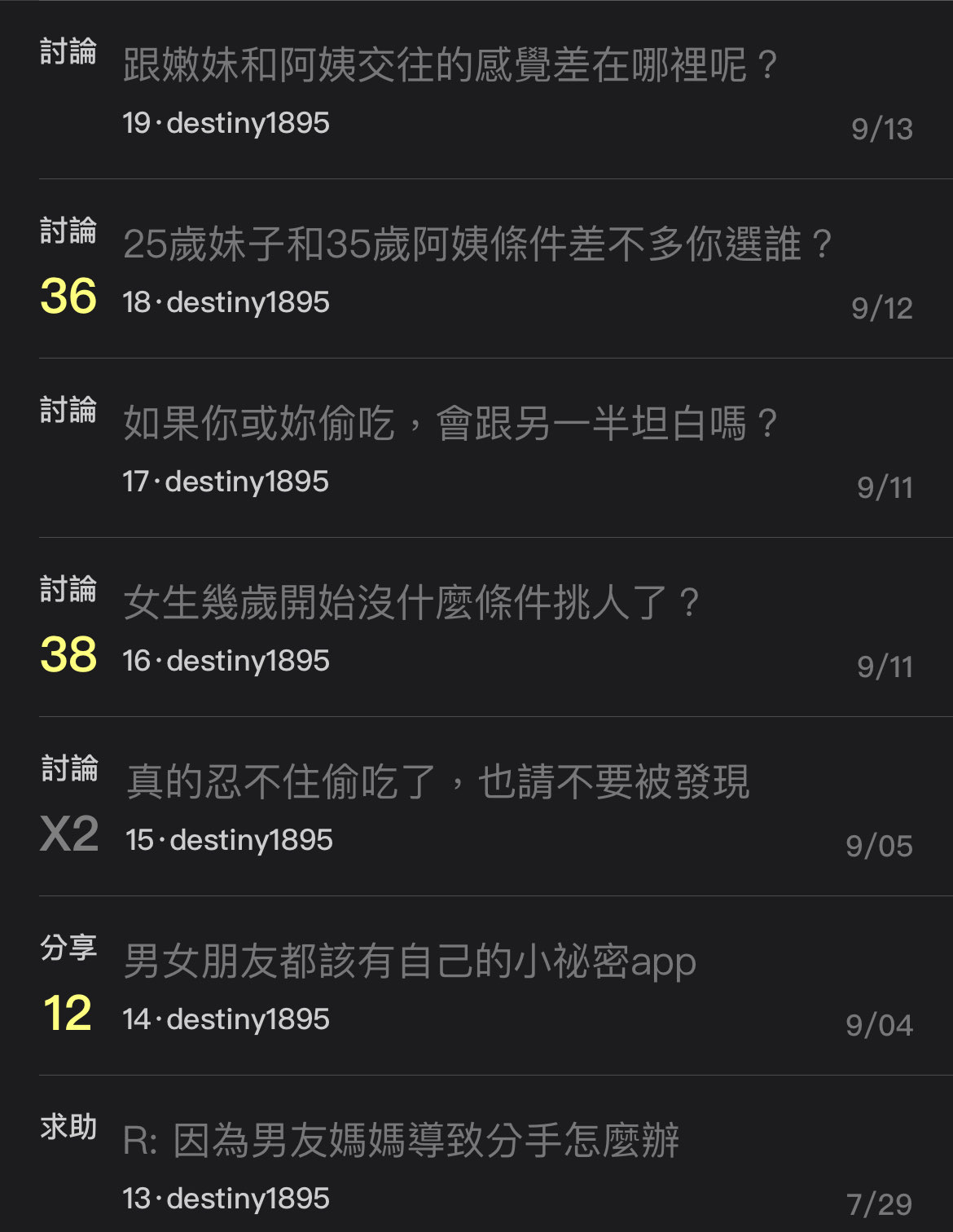Open post 如果你或妳偷吃，會跟另一半坦白嗎
953x1232 pixels.
pos(450,424)
